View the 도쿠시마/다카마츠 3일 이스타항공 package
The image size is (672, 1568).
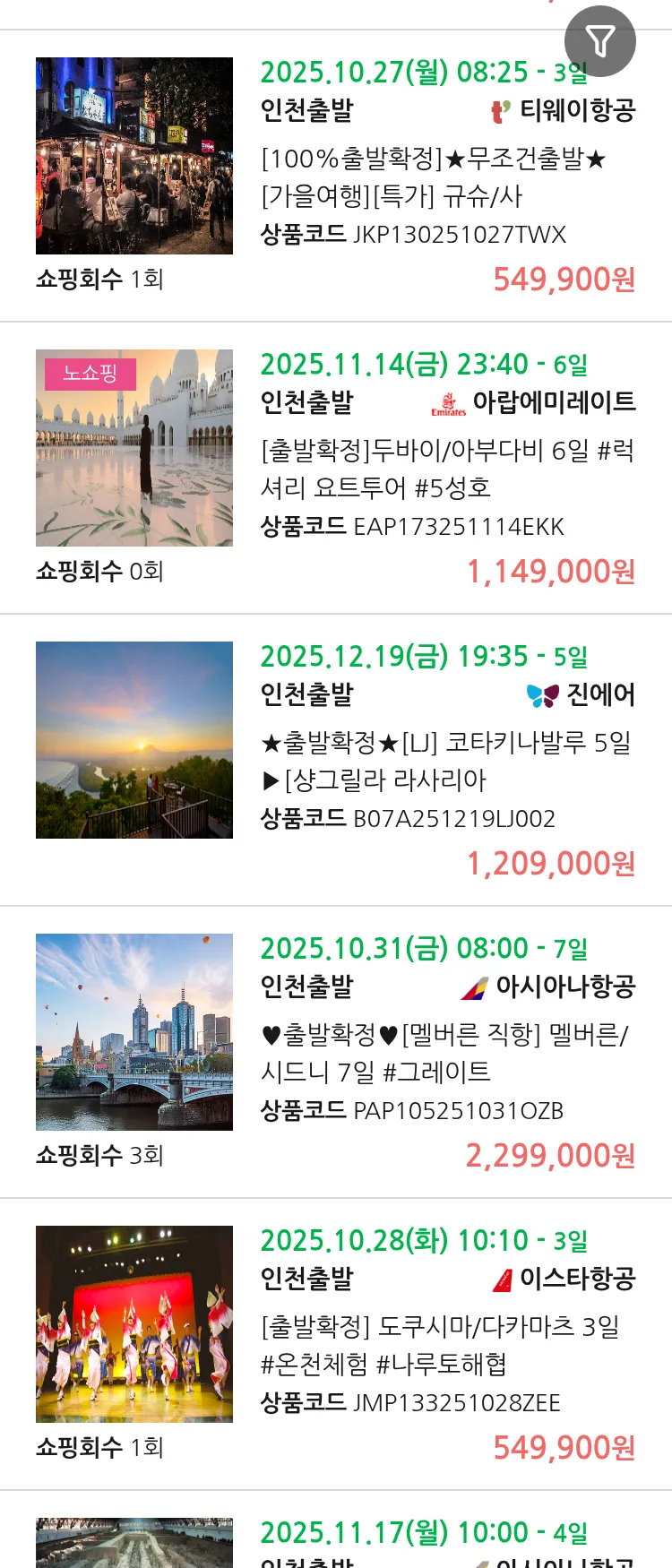coord(439,1345)
